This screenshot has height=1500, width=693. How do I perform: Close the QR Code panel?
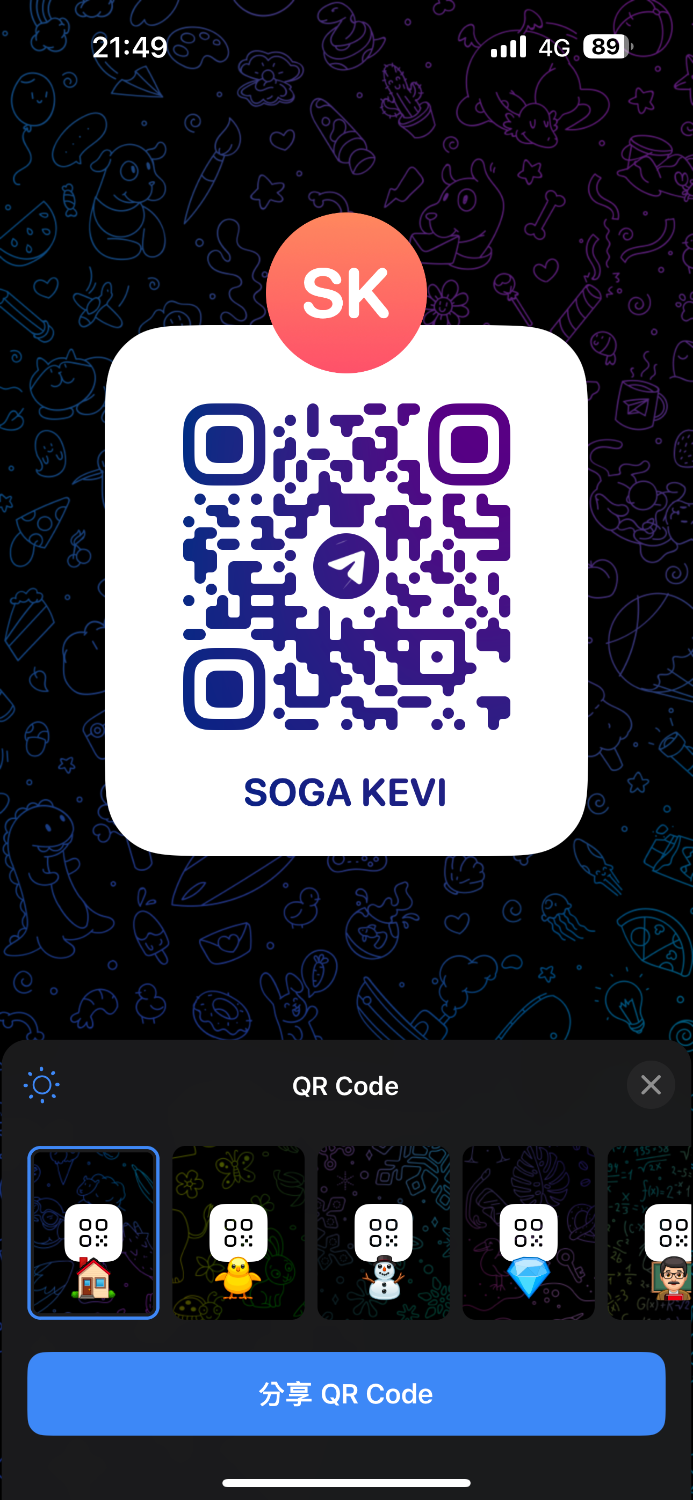click(x=651, y=1085)
